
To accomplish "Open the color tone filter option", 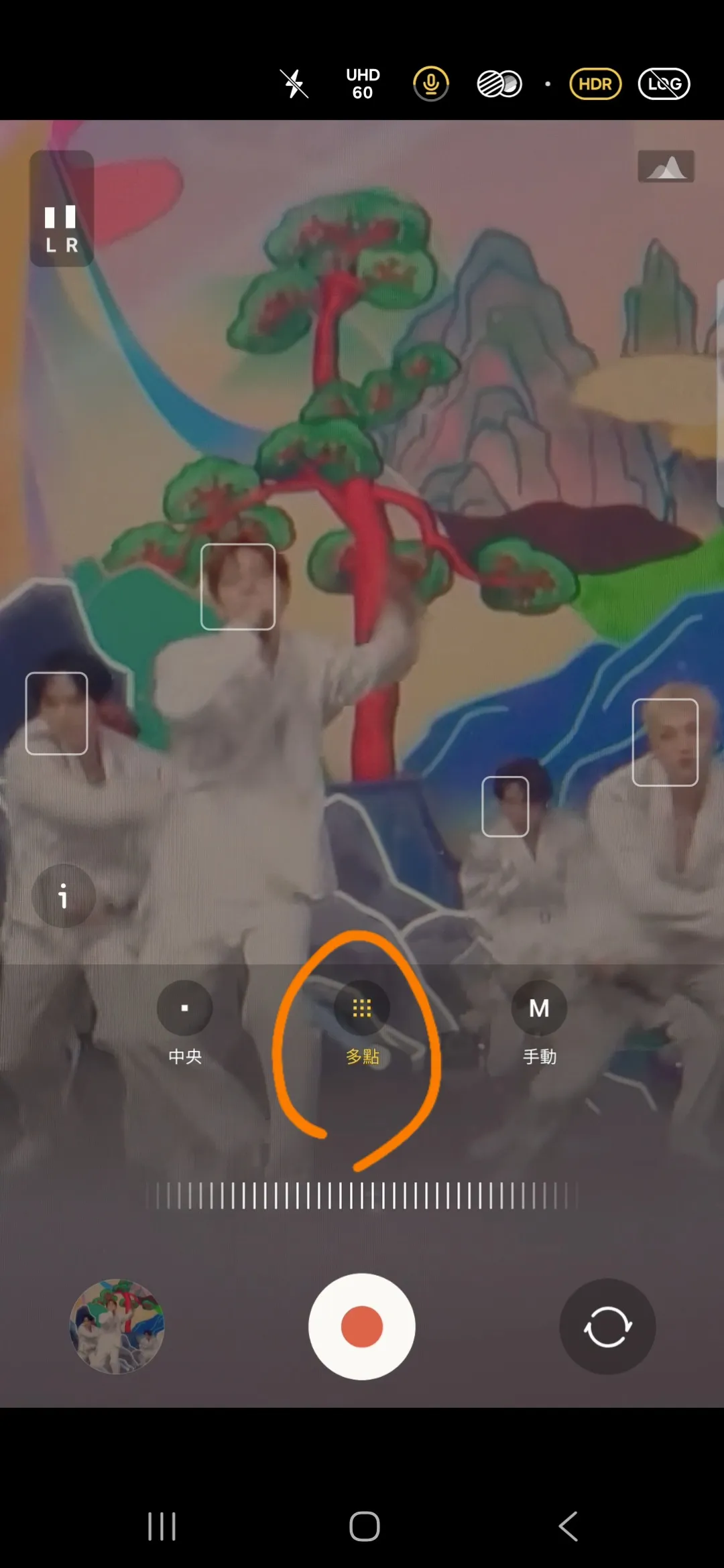I will coord(499,84).
